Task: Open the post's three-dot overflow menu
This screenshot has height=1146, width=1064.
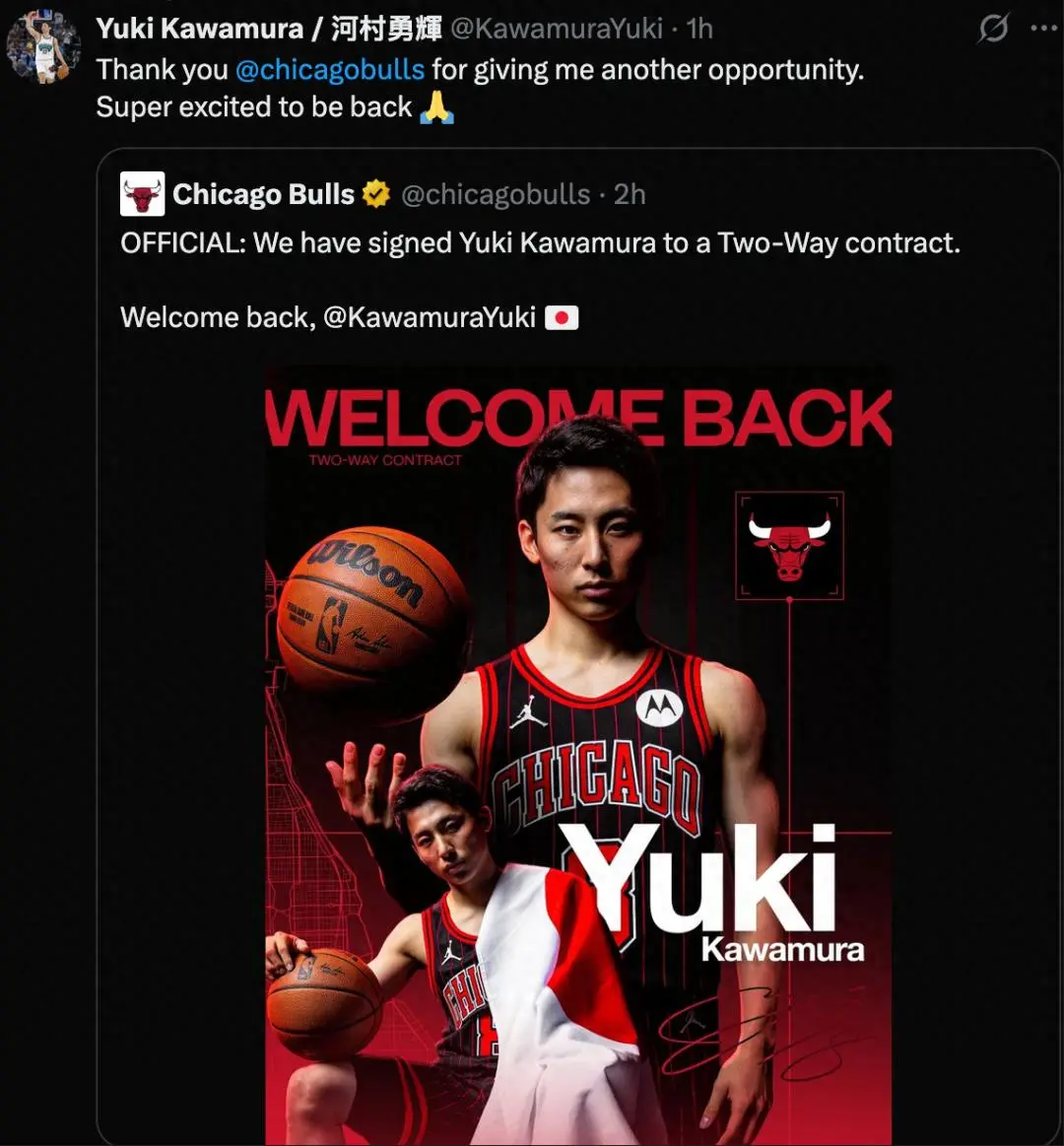Action: coord(1043,29)
